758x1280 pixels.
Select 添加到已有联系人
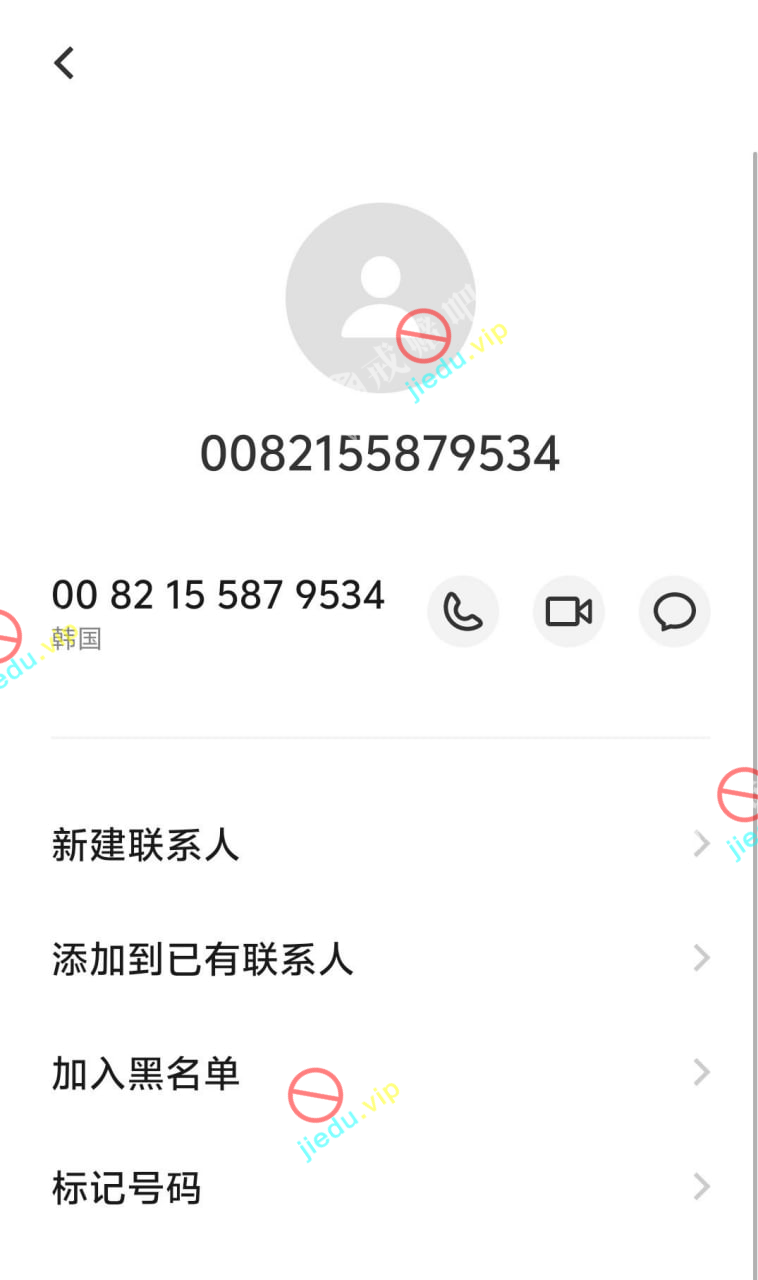click(380, 960)
